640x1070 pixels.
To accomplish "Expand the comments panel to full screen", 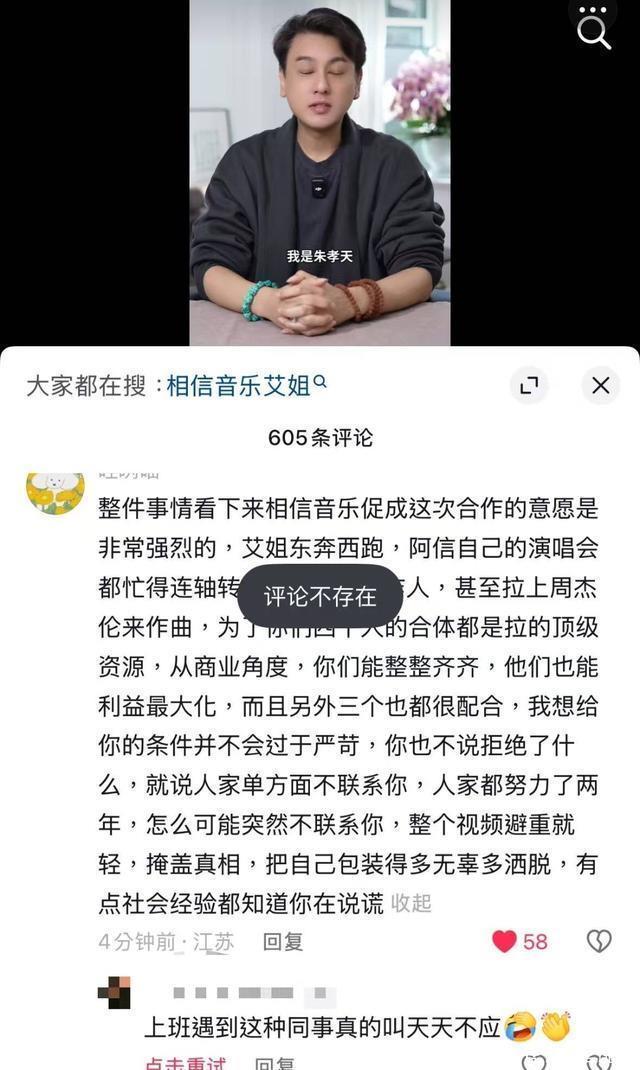I will (x=529, y=385).
